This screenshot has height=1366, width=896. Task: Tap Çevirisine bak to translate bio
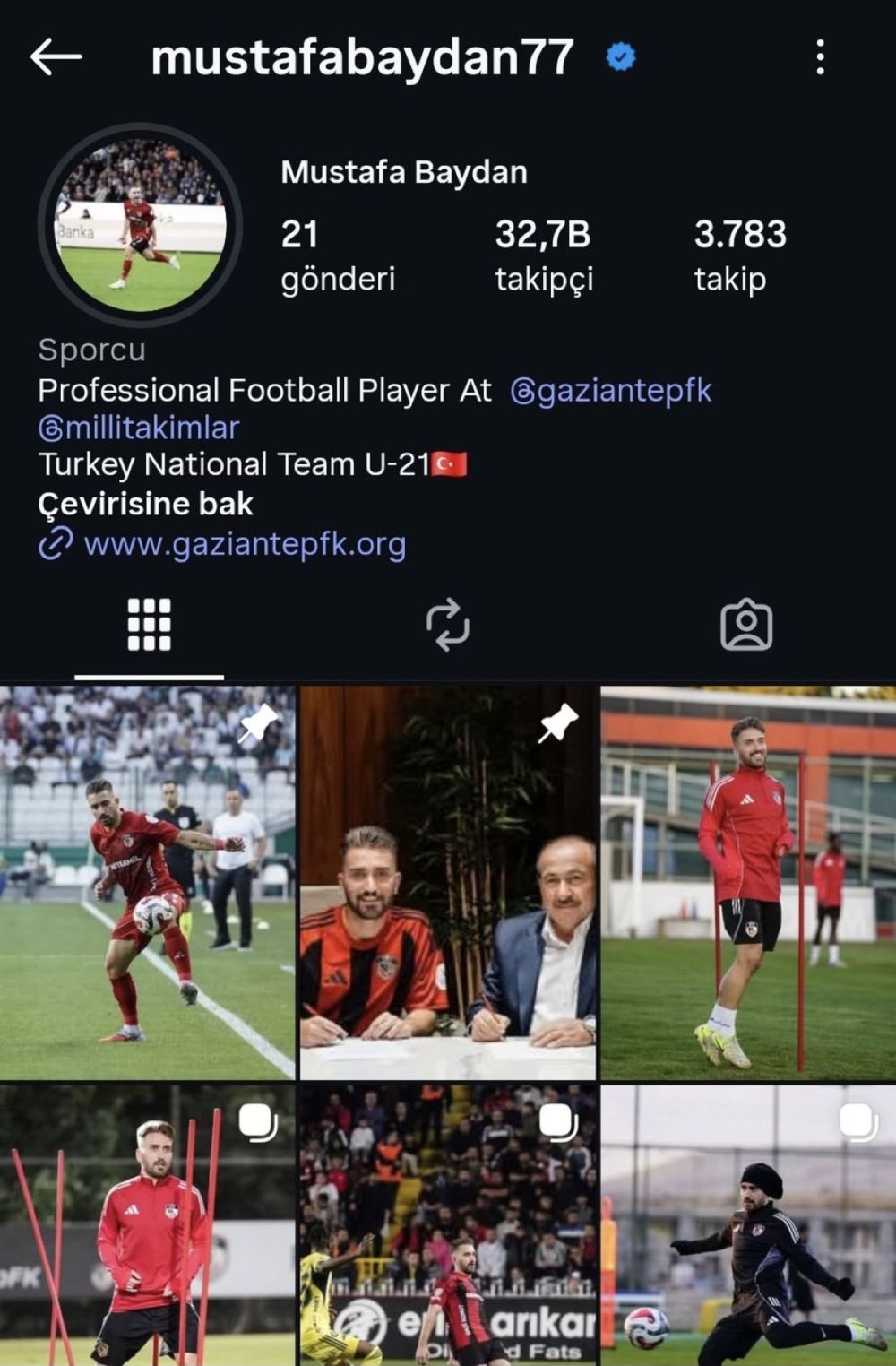click(145, 504)
